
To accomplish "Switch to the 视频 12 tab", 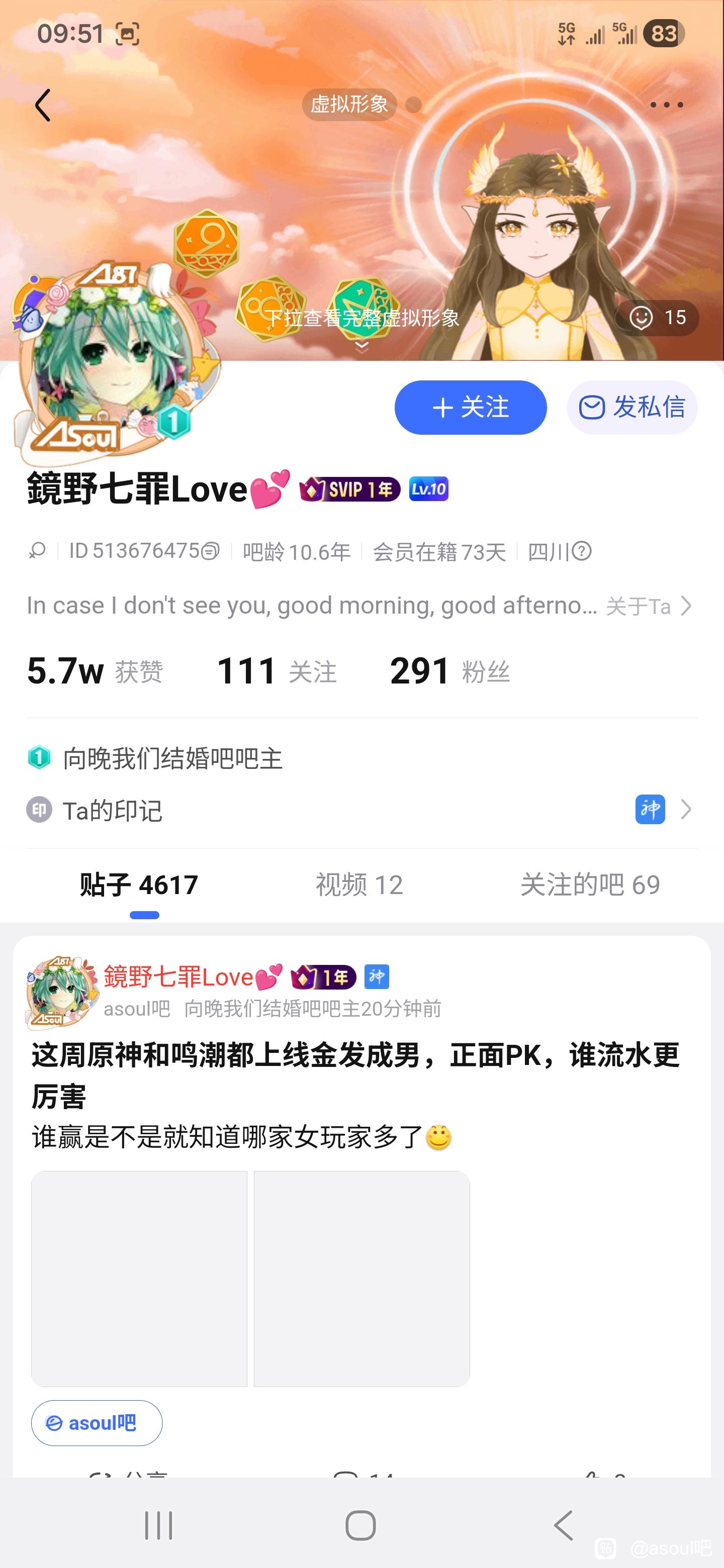I will [x=359, y=885].
